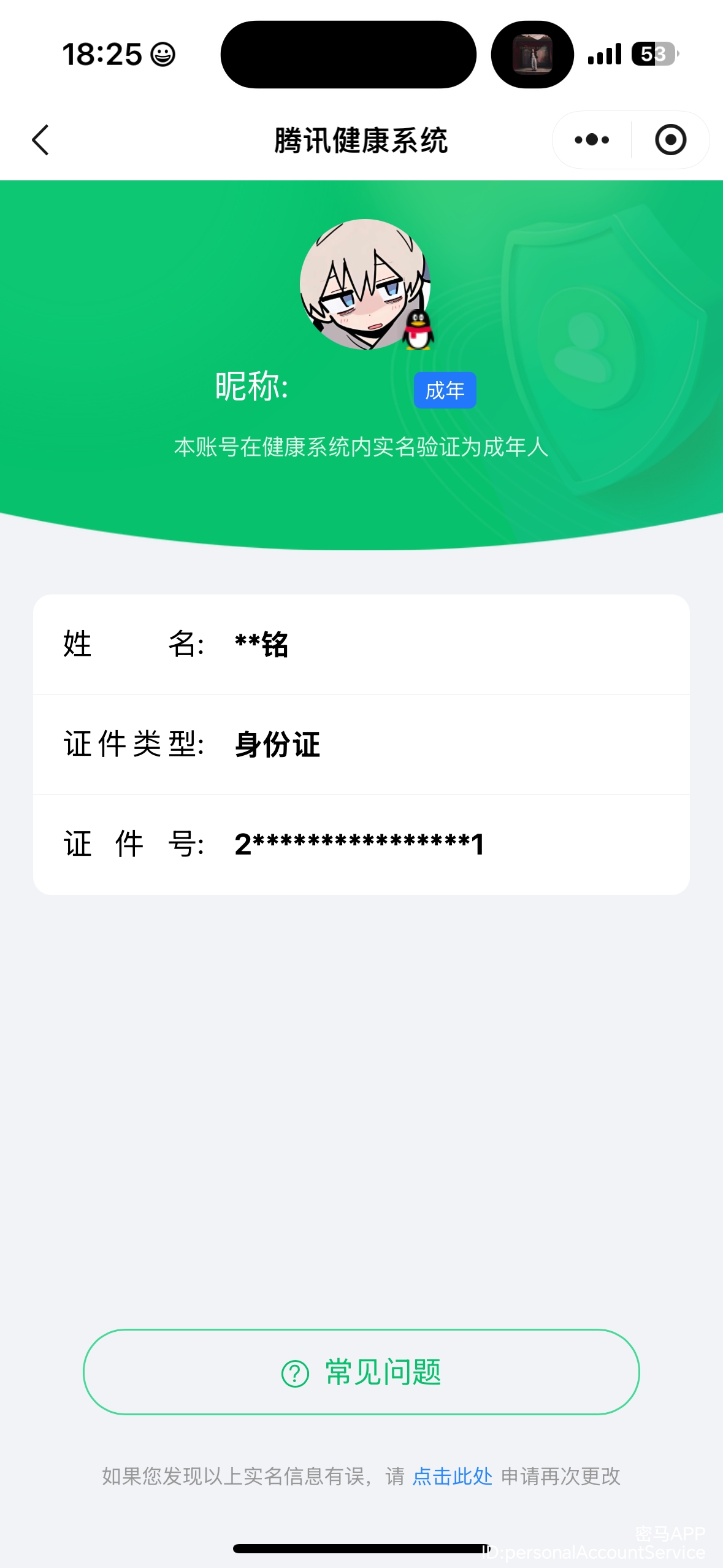Tap the 身份证 document type row
The width and height of the screenshot is (723, 1568).
(x=361, y=744)
